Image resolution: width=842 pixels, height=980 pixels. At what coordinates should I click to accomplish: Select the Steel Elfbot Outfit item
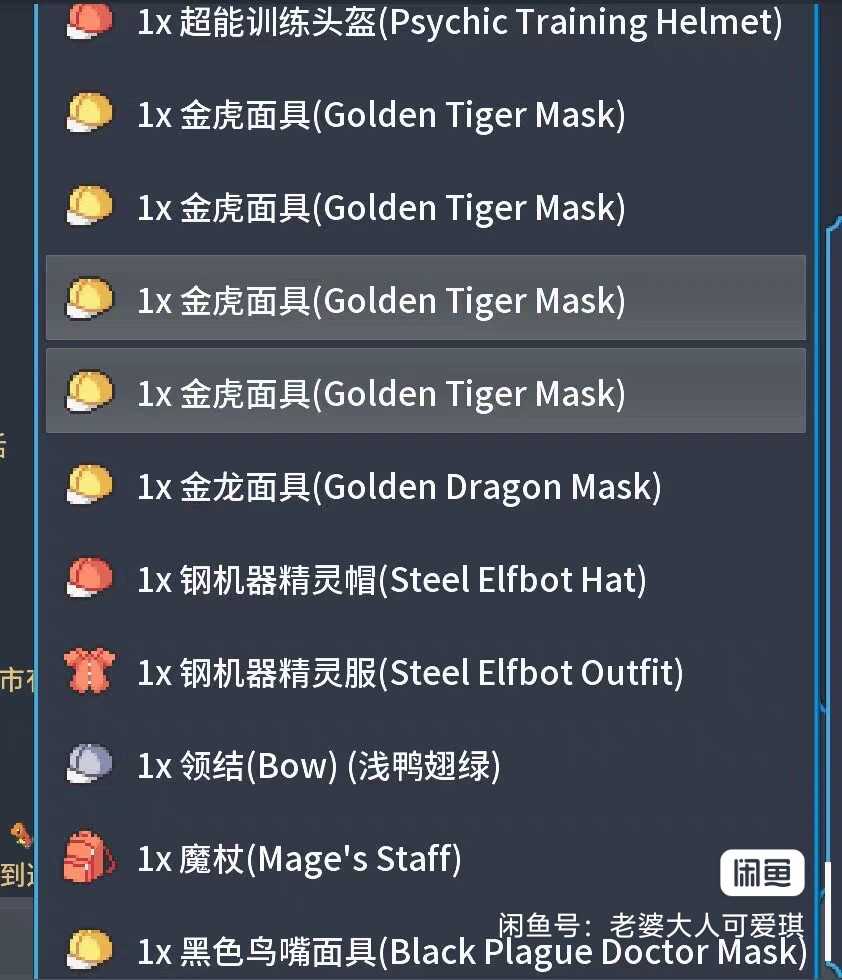(425, 673)
